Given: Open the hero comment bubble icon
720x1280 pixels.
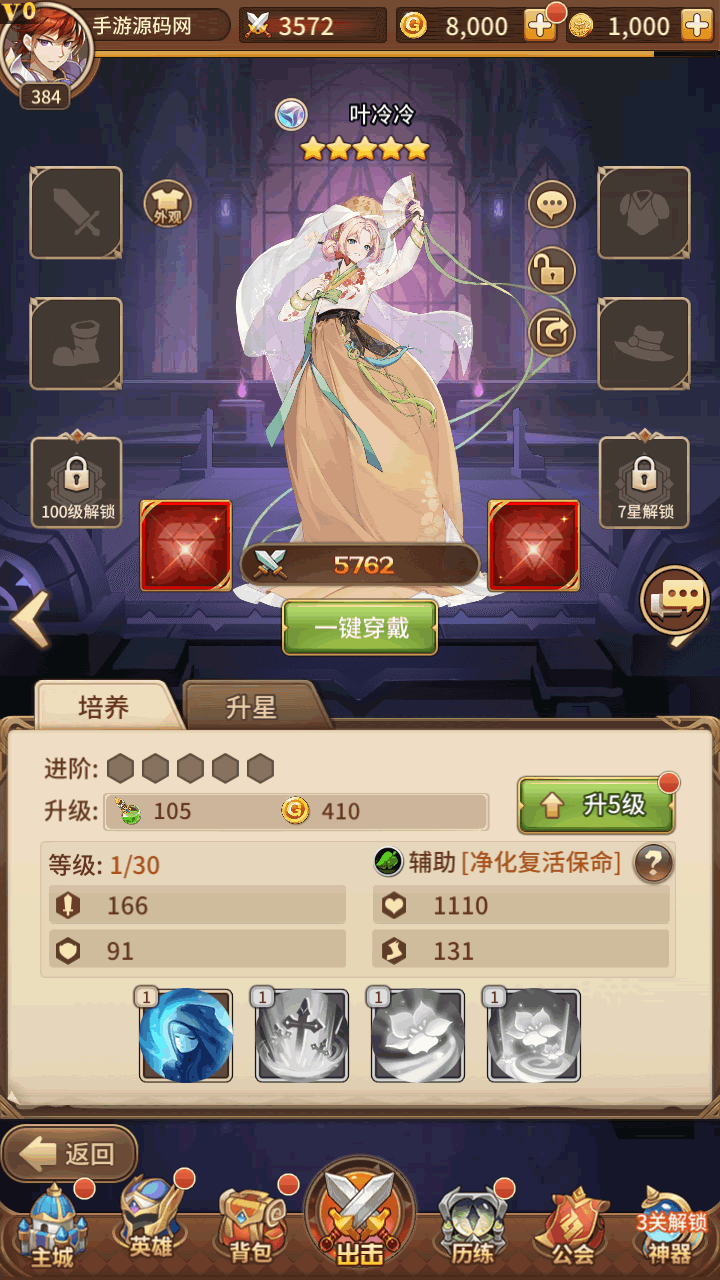Looking at the screenshot, I should [x=551, y=205].
